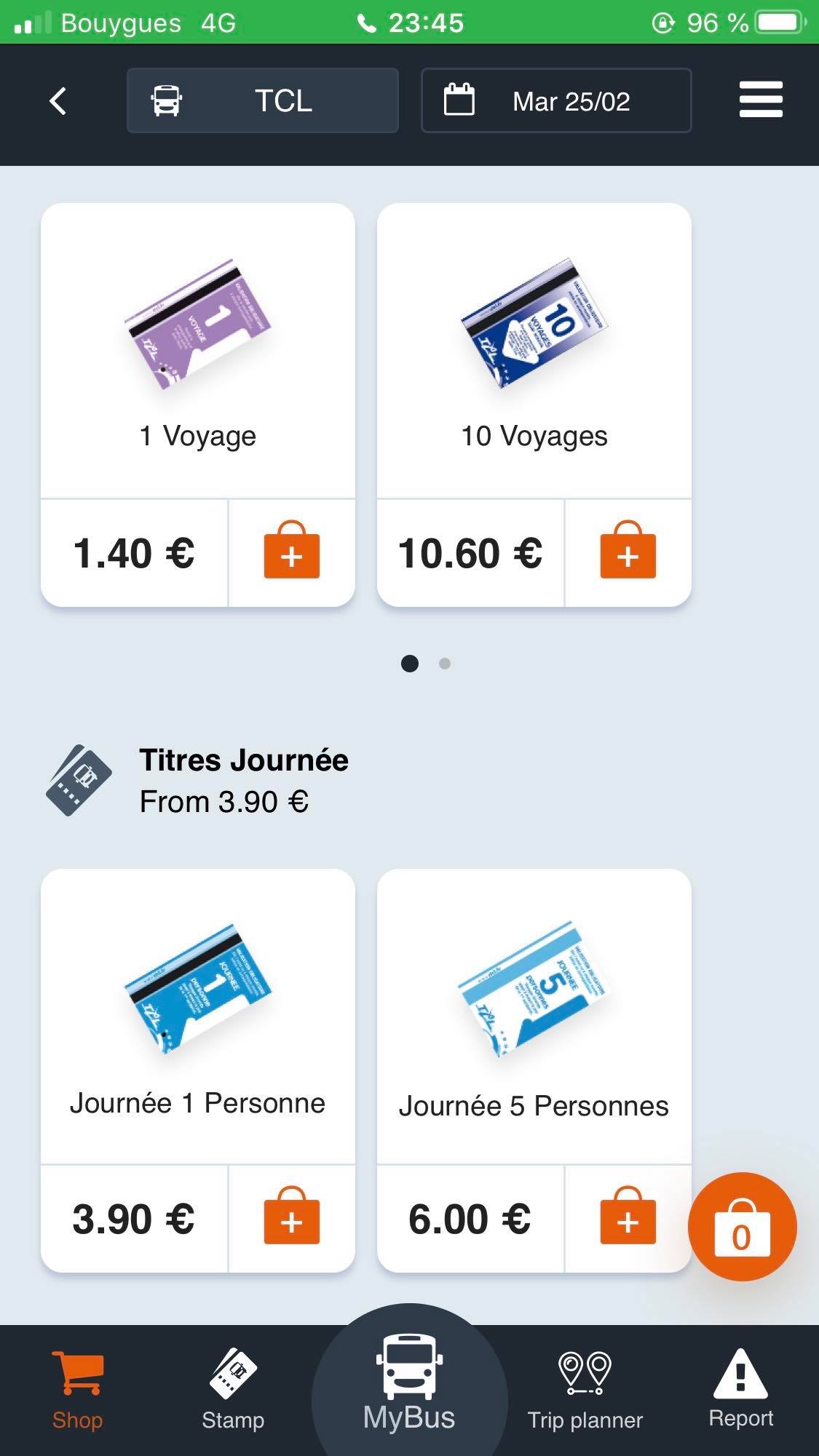Open the floating shopping basket
The image size is (819, 1456).
click(x=742, y=1227)
